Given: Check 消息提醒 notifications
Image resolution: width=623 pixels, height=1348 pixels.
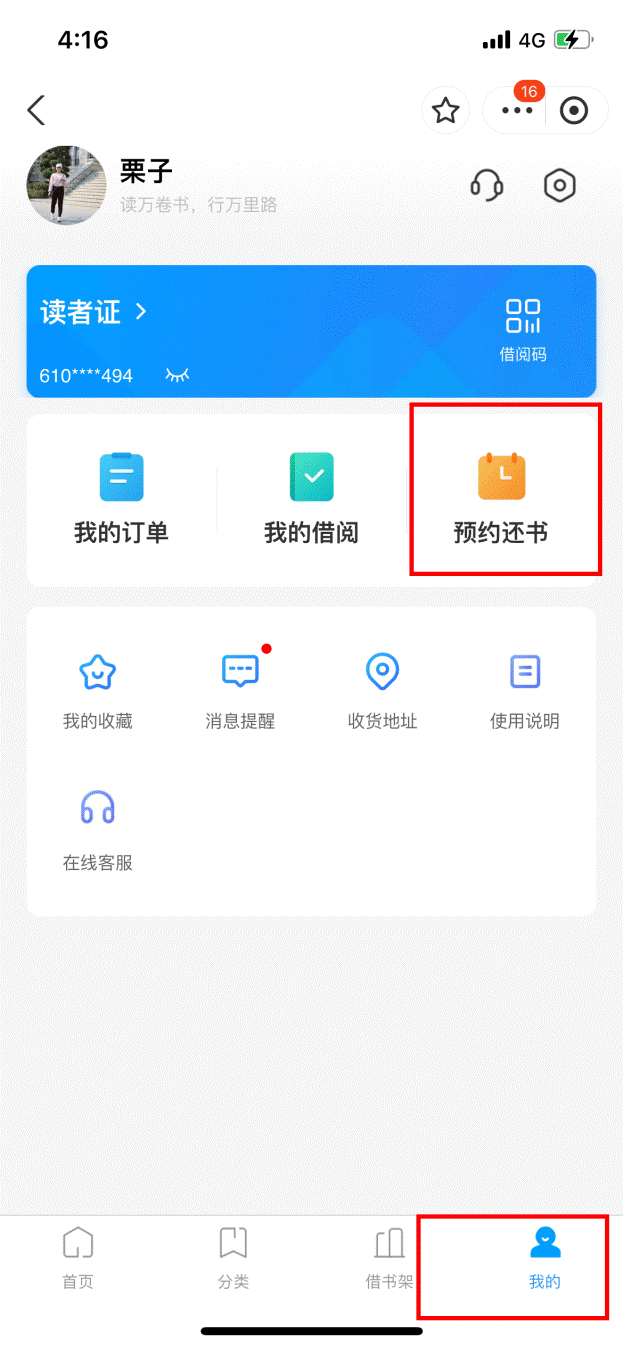Looking at the screenshot, I should (x=240, y=691).
